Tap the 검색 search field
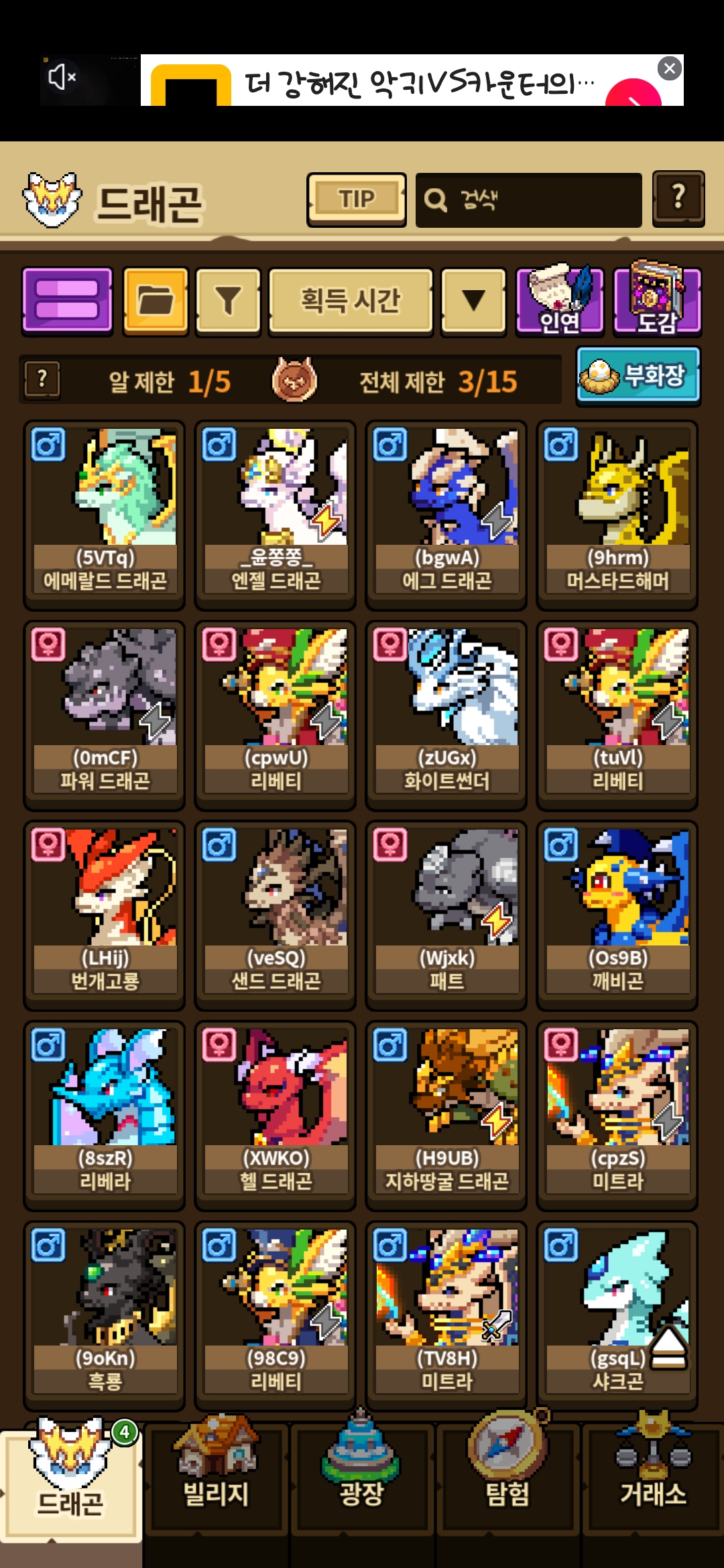 pos(528,200)
